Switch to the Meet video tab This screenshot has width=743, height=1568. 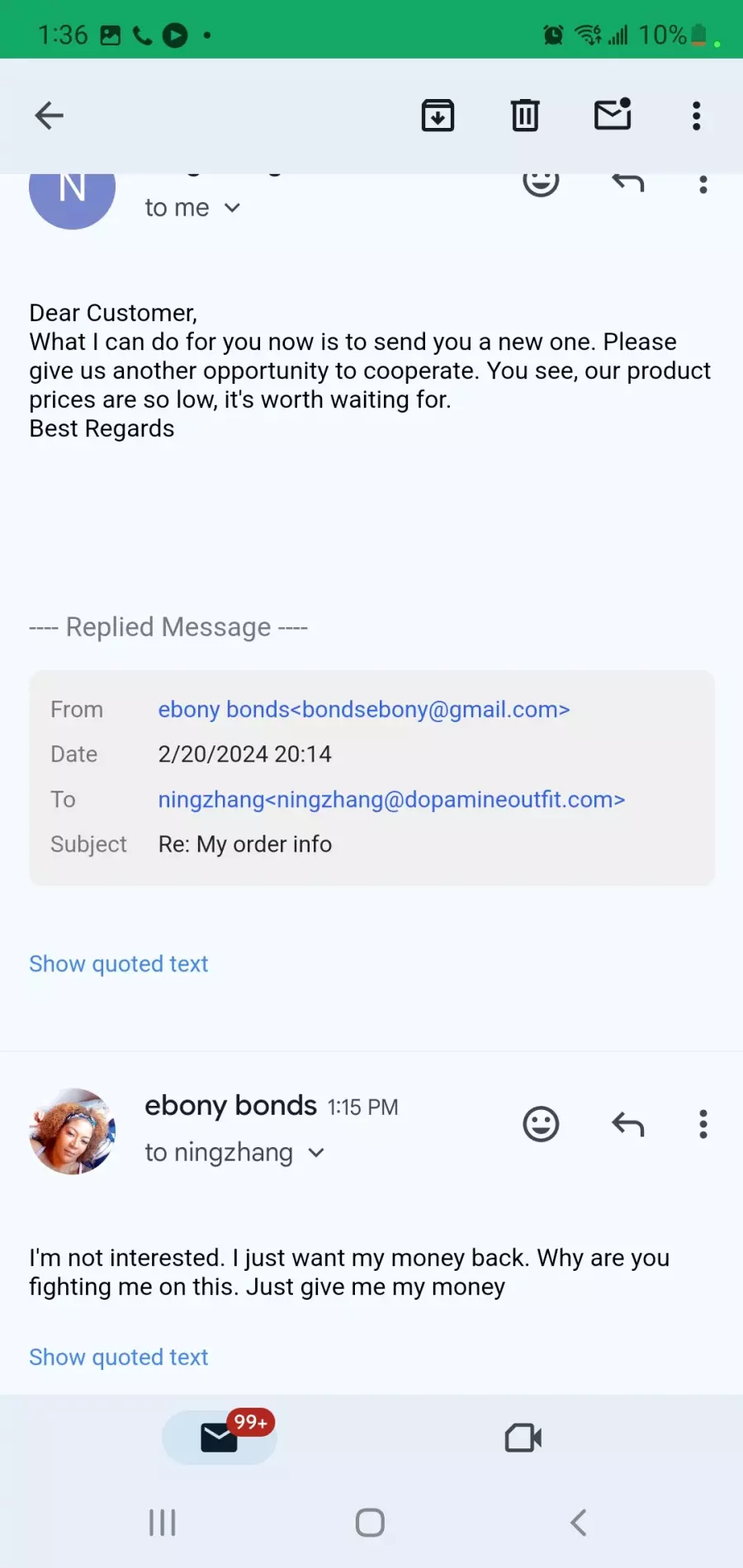pyautogui.click(x=523, y=1438)
